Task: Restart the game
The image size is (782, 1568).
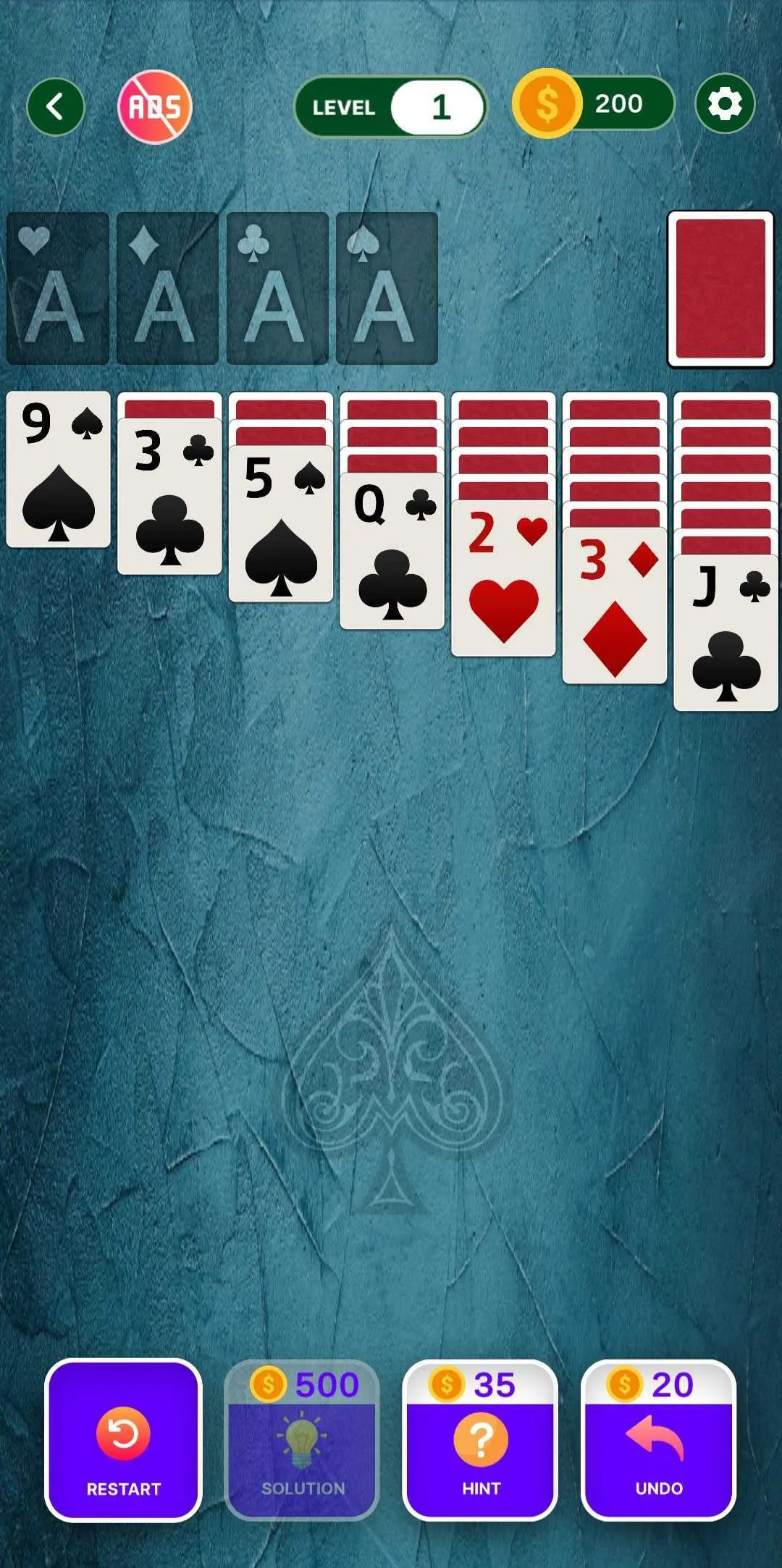Action: click(x=123, y=1441)
